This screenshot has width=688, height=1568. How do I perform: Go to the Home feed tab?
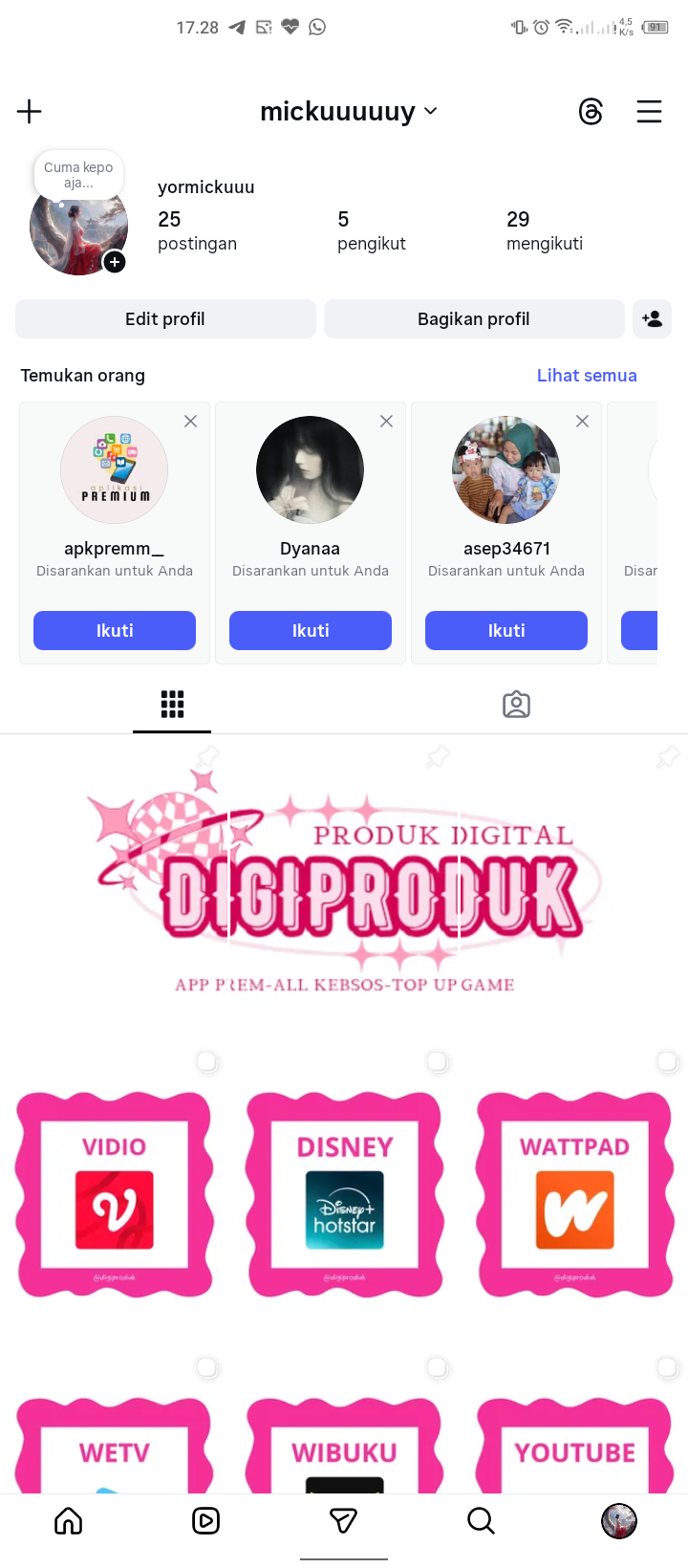pos(69,1521)
